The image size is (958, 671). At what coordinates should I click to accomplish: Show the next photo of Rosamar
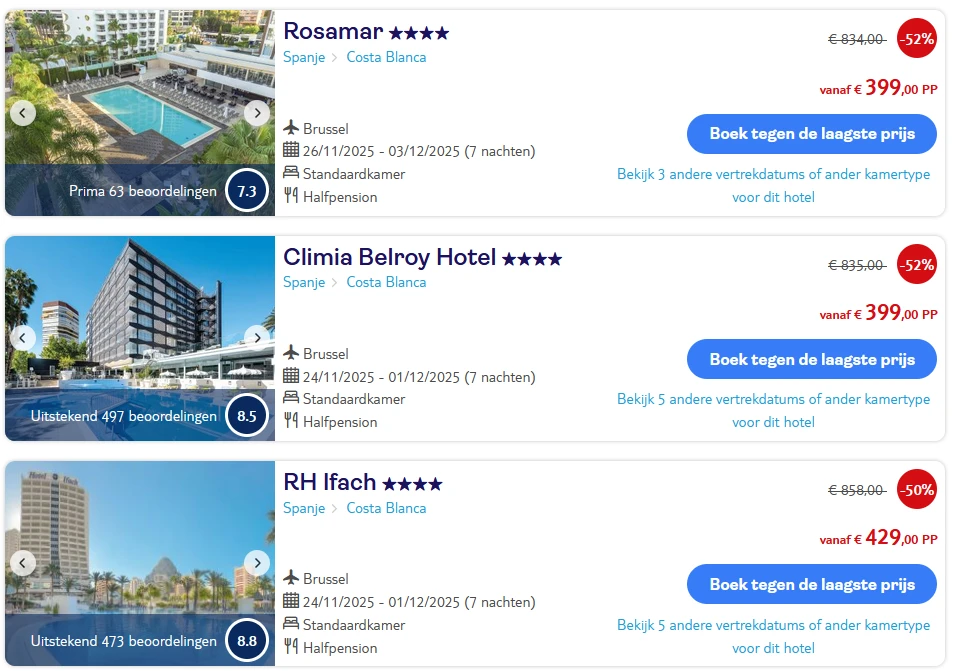pos(257,113)
